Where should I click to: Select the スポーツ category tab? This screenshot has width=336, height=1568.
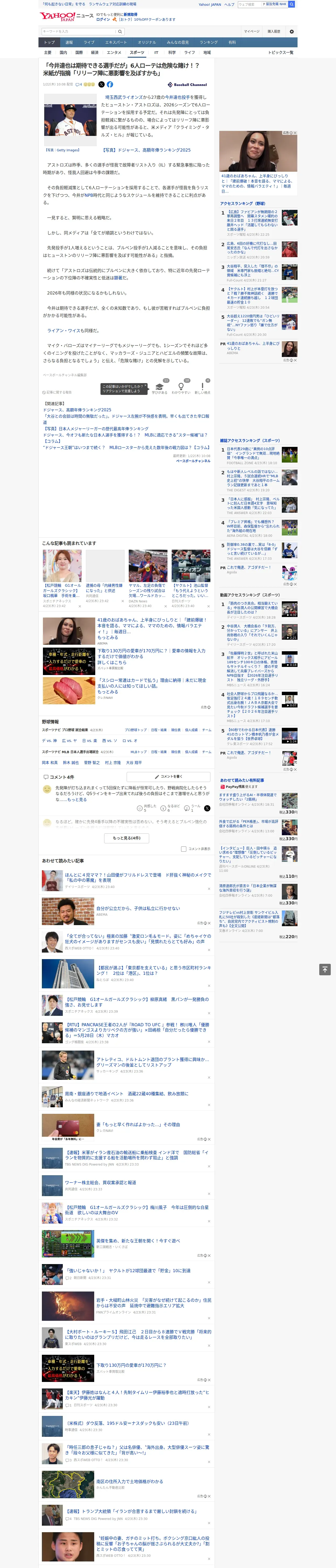pyautogui.click(x=137, y=52)
